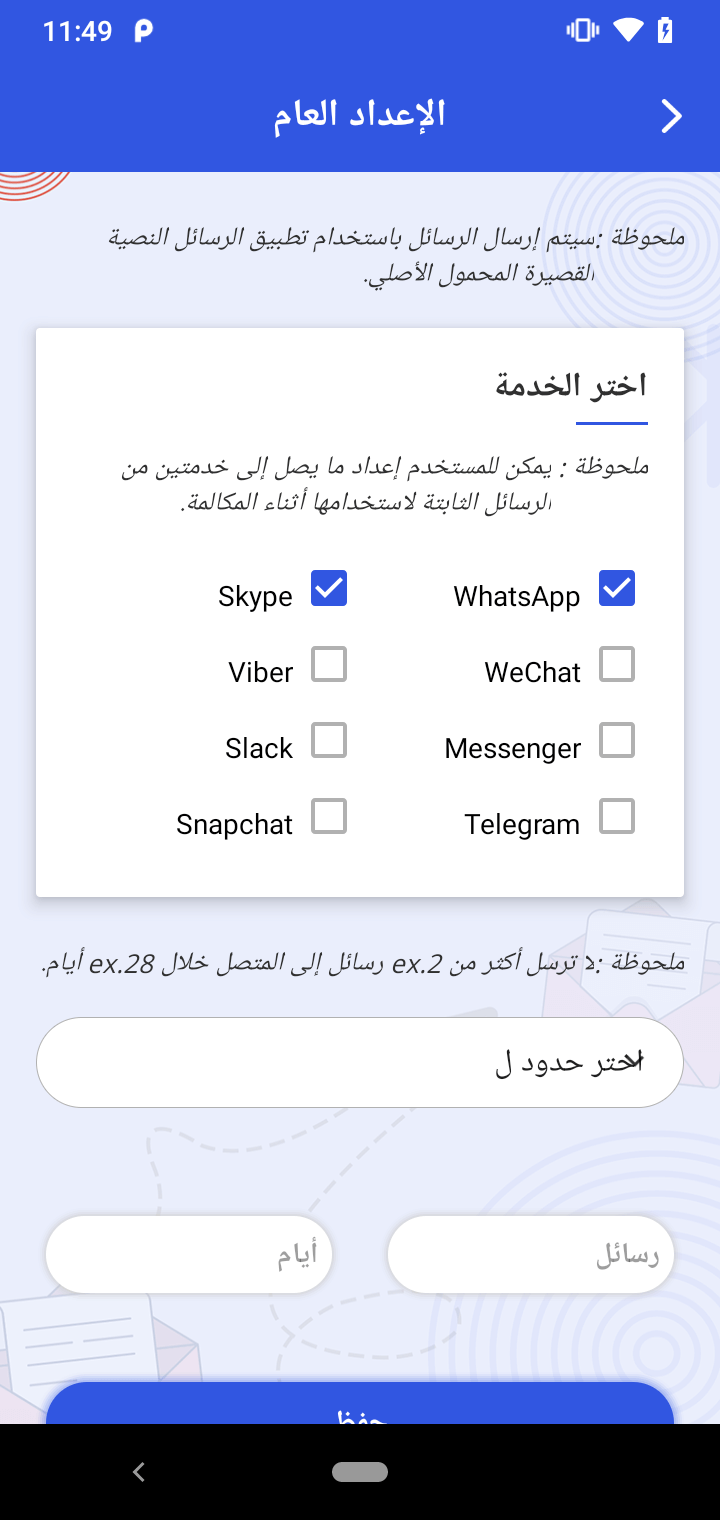Uncheck the WhatsApp checkbox

(617, 588)
